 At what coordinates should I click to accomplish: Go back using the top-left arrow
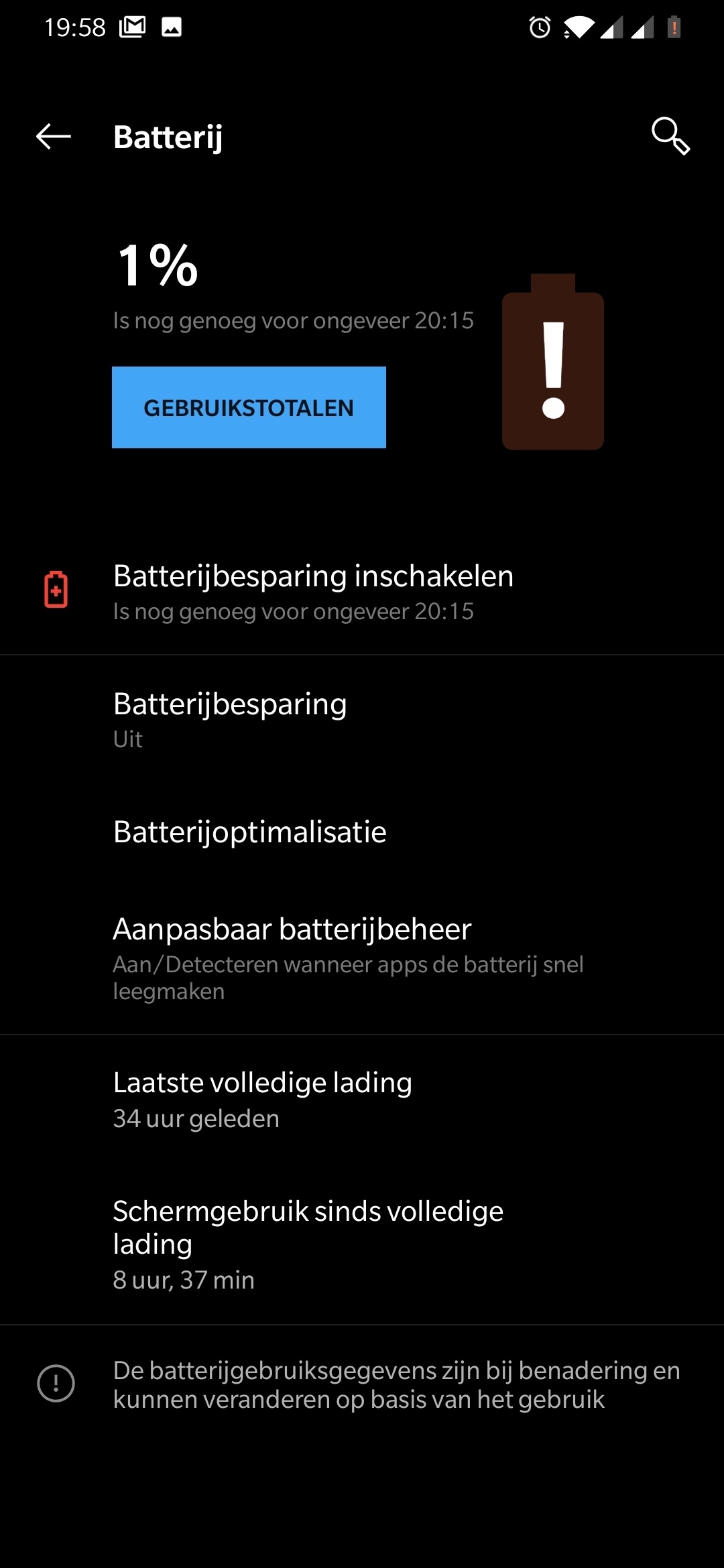(54, 137)
